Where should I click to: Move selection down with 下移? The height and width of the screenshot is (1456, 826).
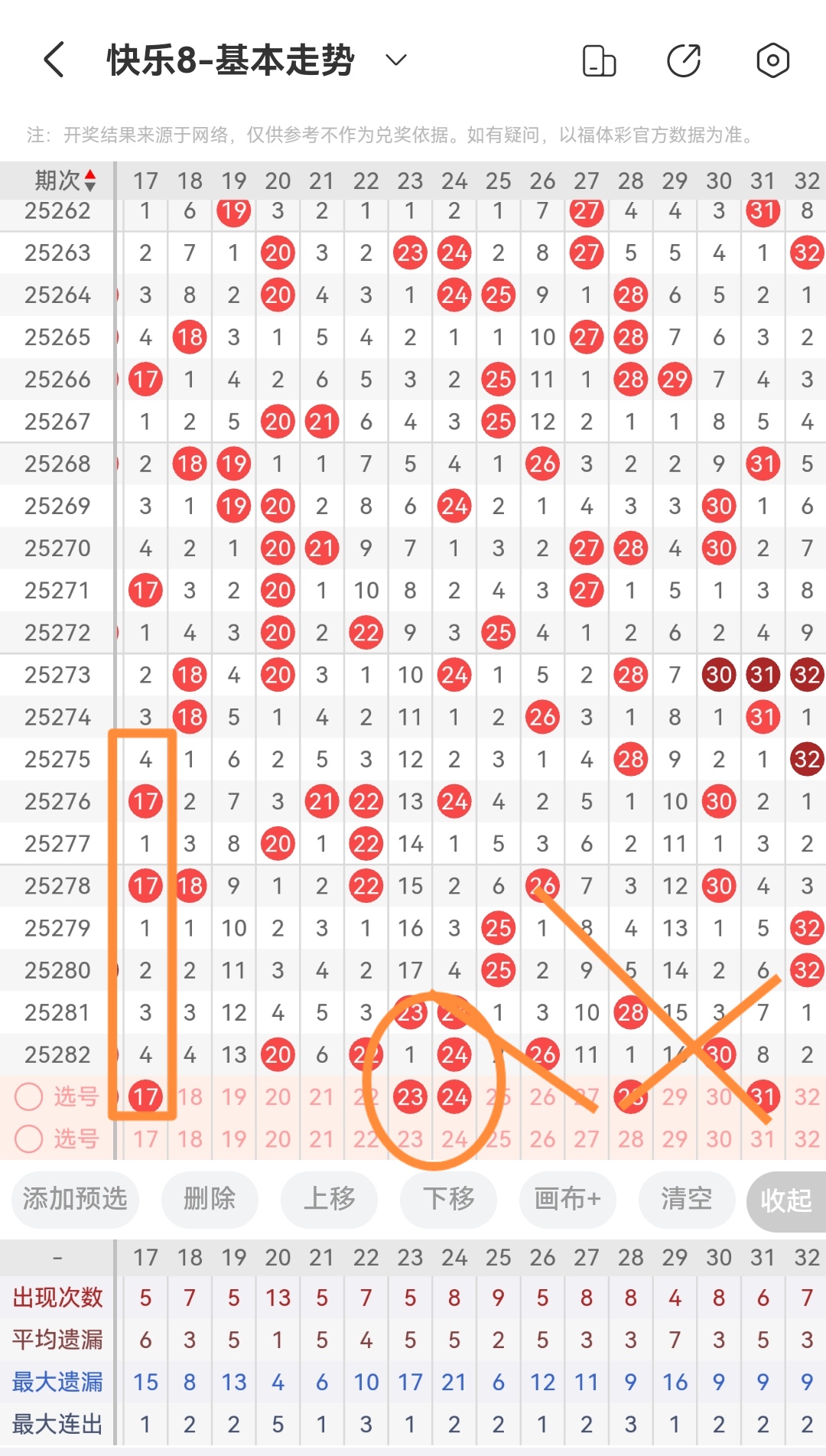tap(449, 1198)
